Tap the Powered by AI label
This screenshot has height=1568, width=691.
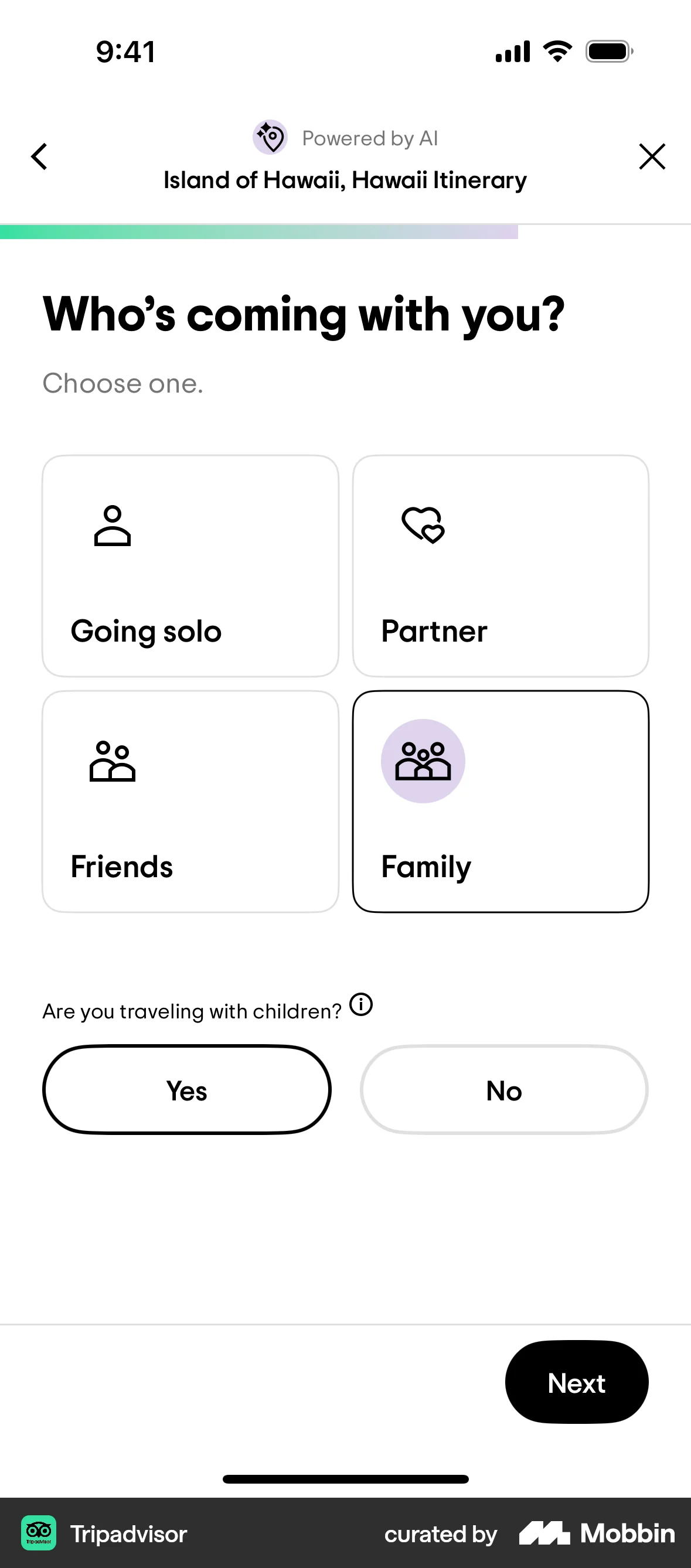[x=370, y=138]
